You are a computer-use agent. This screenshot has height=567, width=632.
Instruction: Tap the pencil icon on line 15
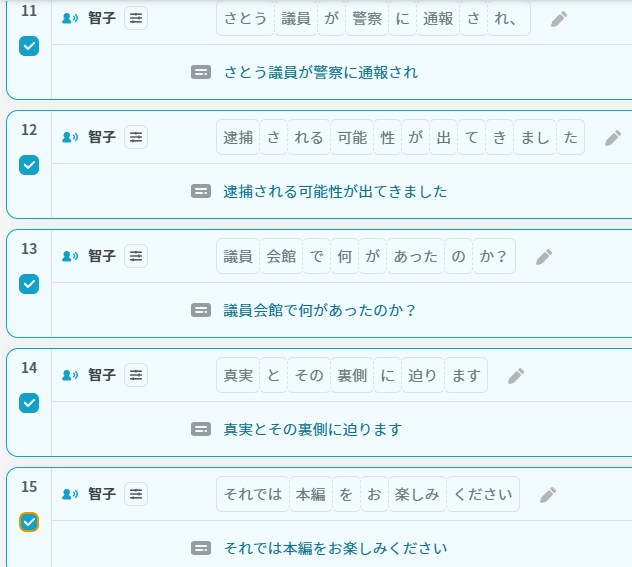[x=548, y=495]
